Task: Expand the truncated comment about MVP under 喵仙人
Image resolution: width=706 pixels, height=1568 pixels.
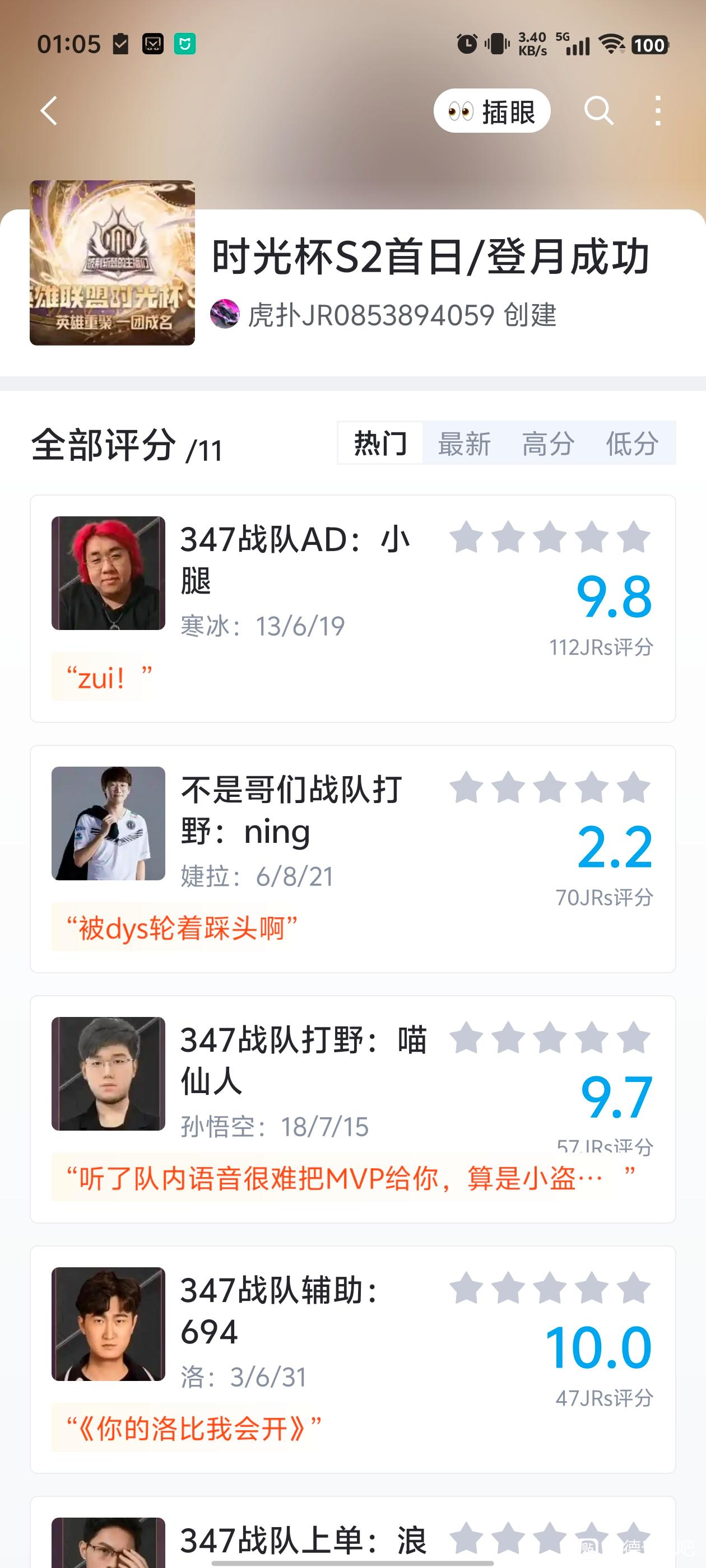Action: pyautogui.click(x=351, y=1178)
